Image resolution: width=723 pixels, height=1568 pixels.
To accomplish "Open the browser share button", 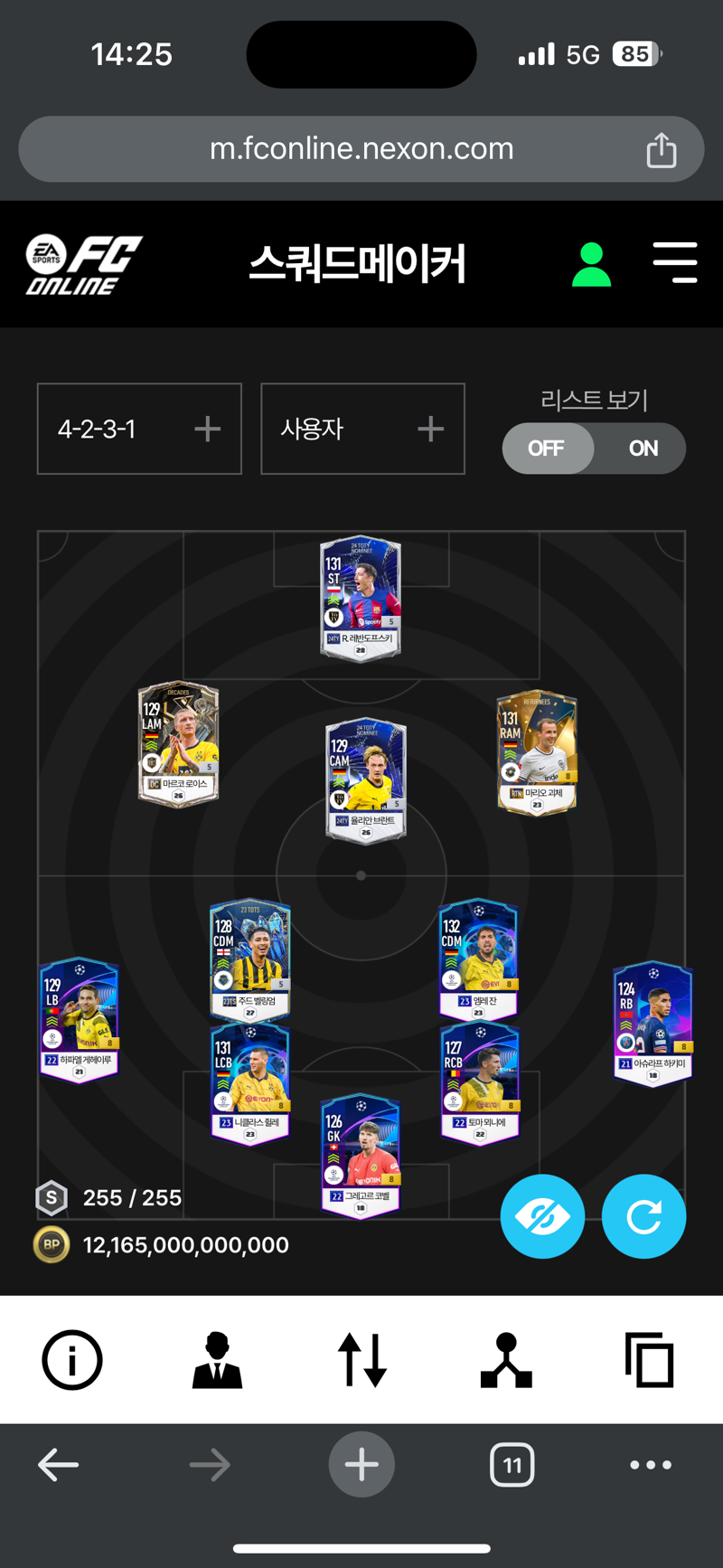I will pyautogui.click(x=661, y=149).
